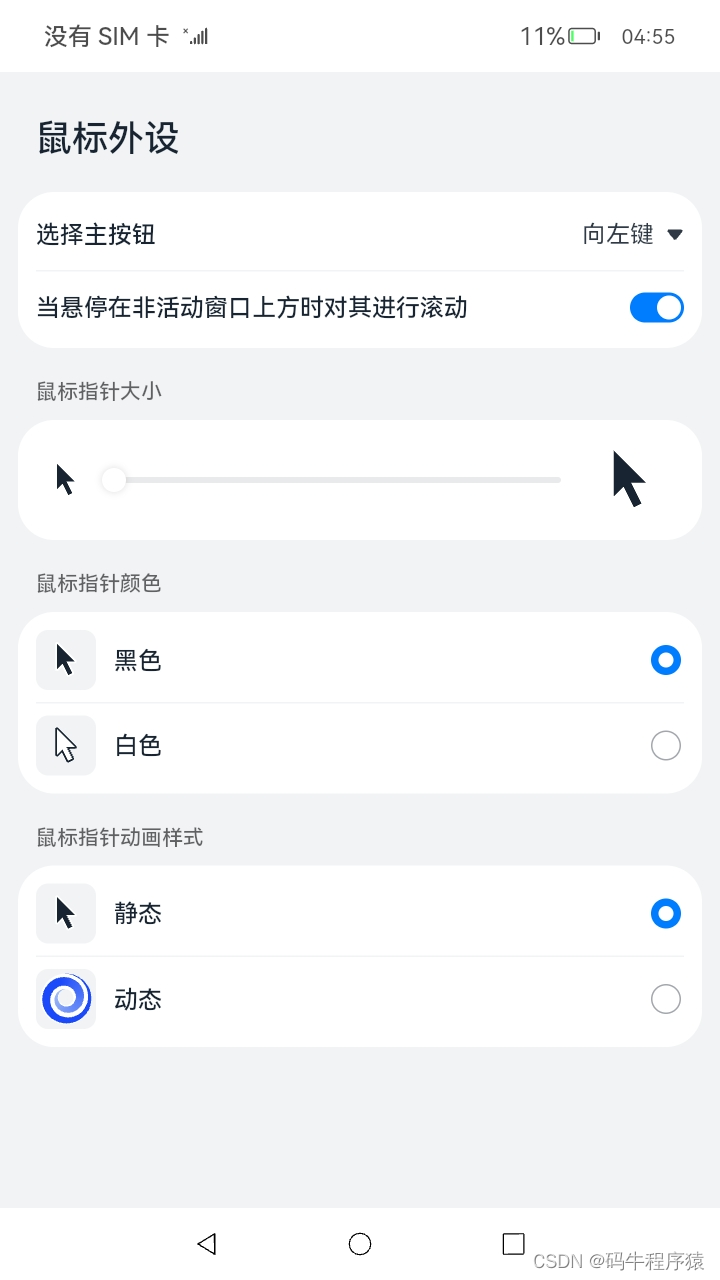Select the 白色 pointer color radio button

(665, 745)
